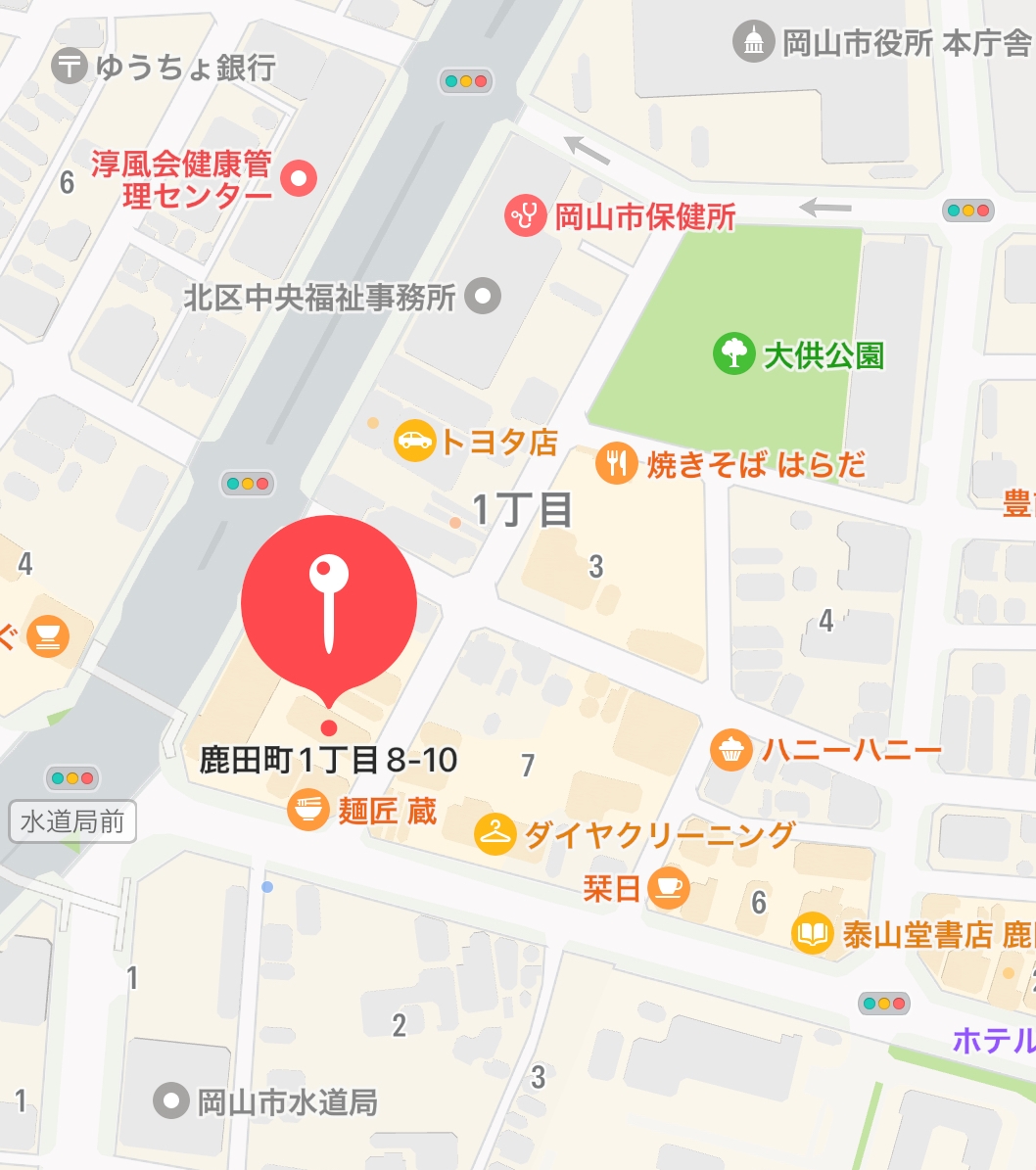
Task: Open the 岡山市保健所 medical marker
Action: pyautogui.click(x=525, y=215)
